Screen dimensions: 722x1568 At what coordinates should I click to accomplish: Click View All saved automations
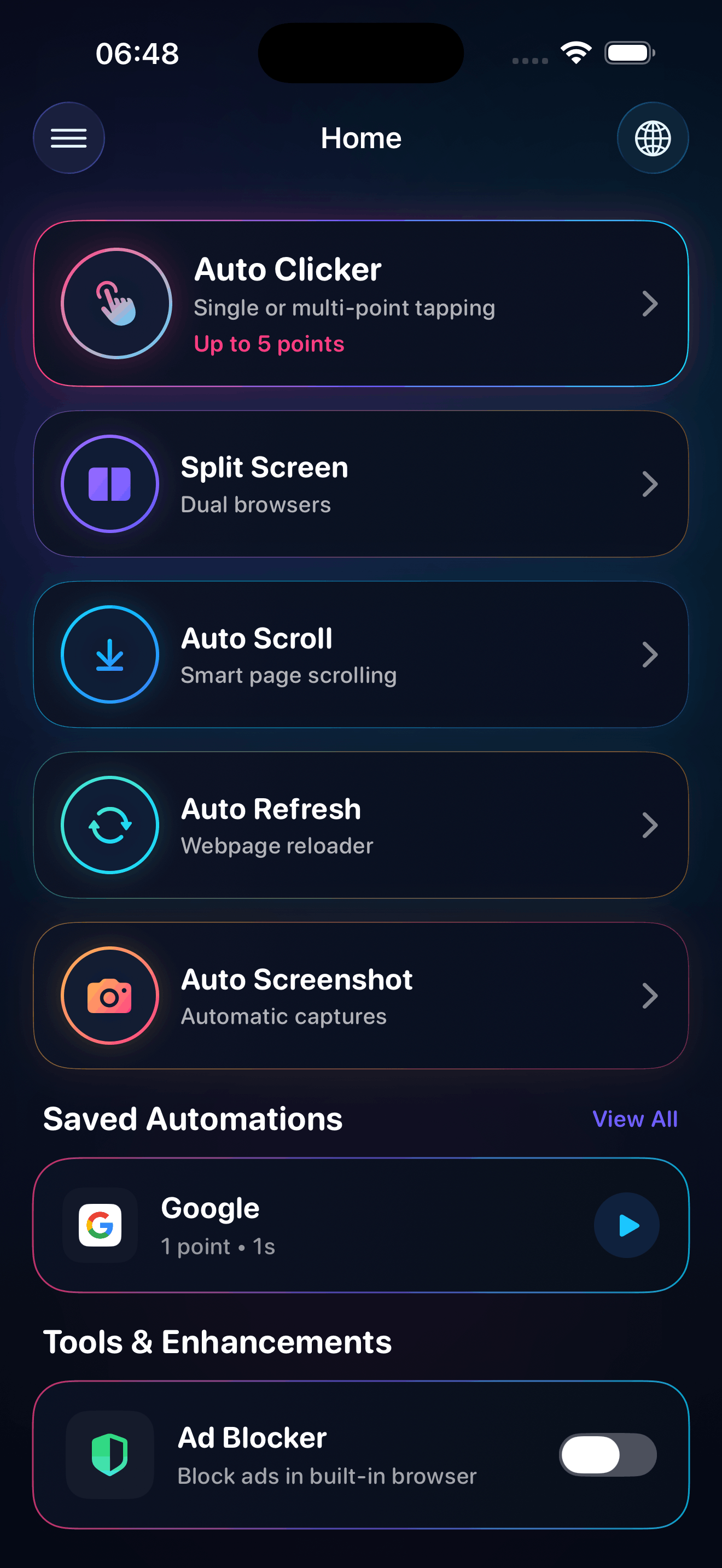[635, 1119]
